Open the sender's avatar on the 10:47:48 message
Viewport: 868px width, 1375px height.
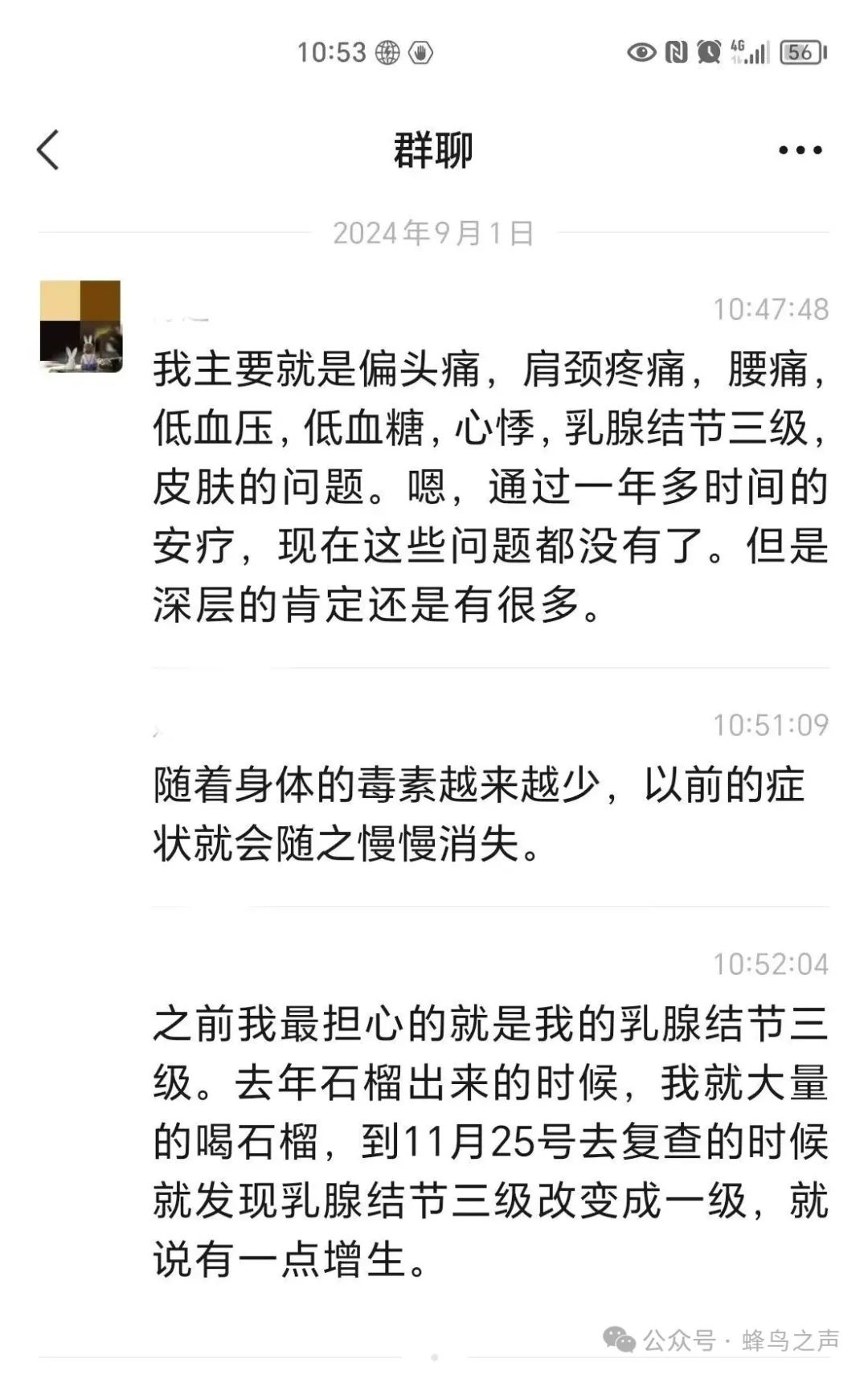[80, 325]
